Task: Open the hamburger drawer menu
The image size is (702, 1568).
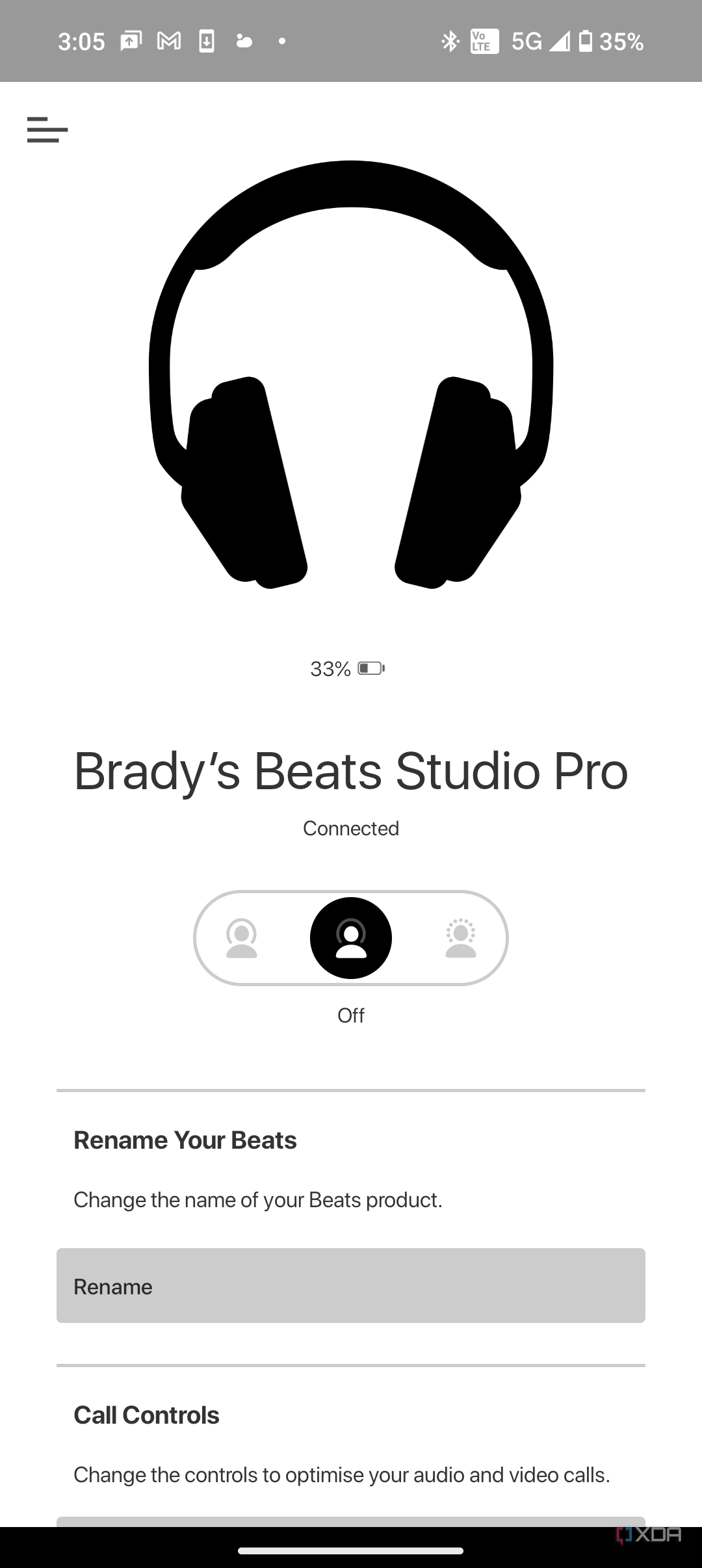Action: click(x=47, y=129)
